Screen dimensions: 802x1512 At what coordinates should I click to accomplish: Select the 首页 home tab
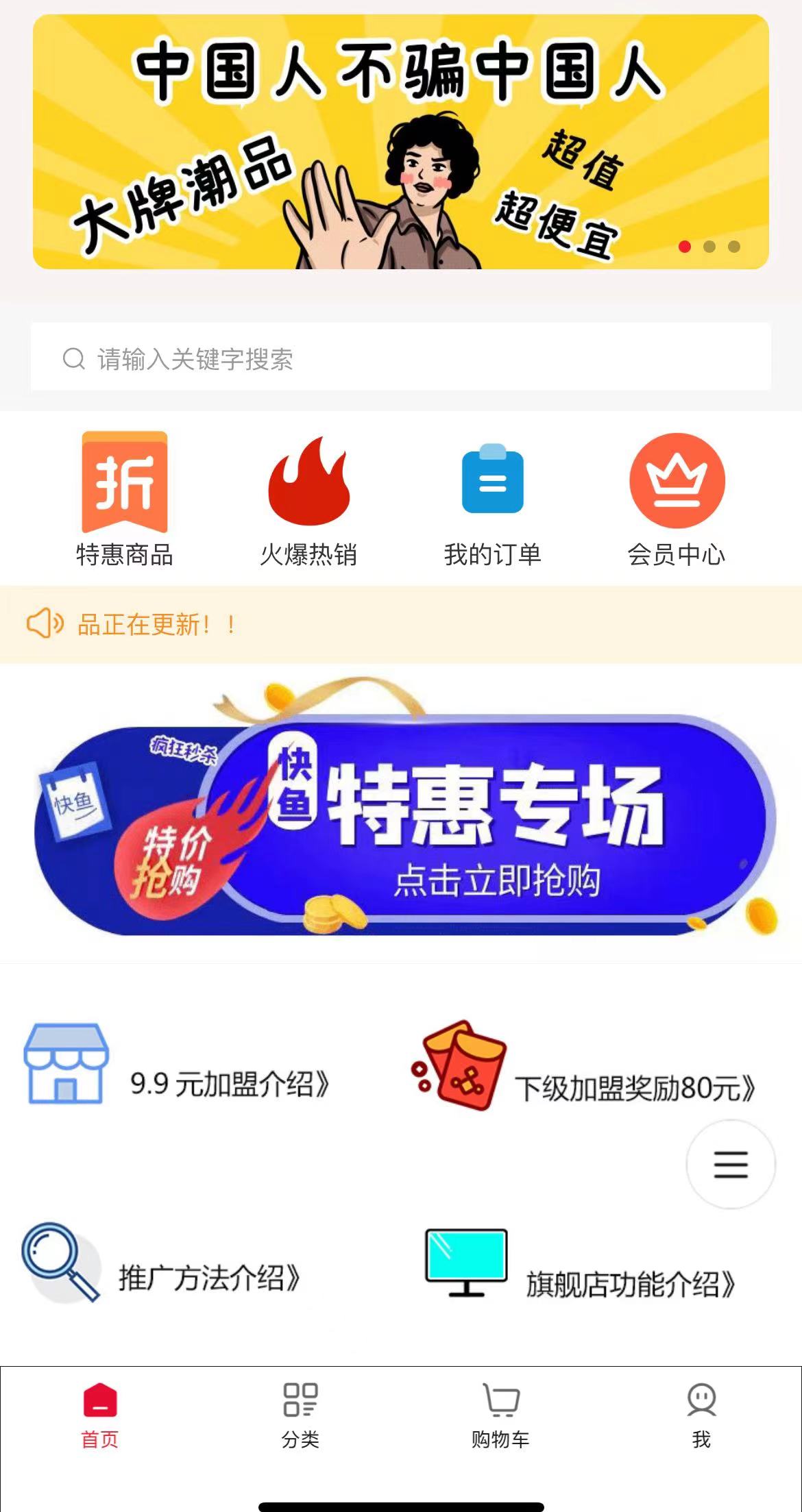click(100, 1415)
